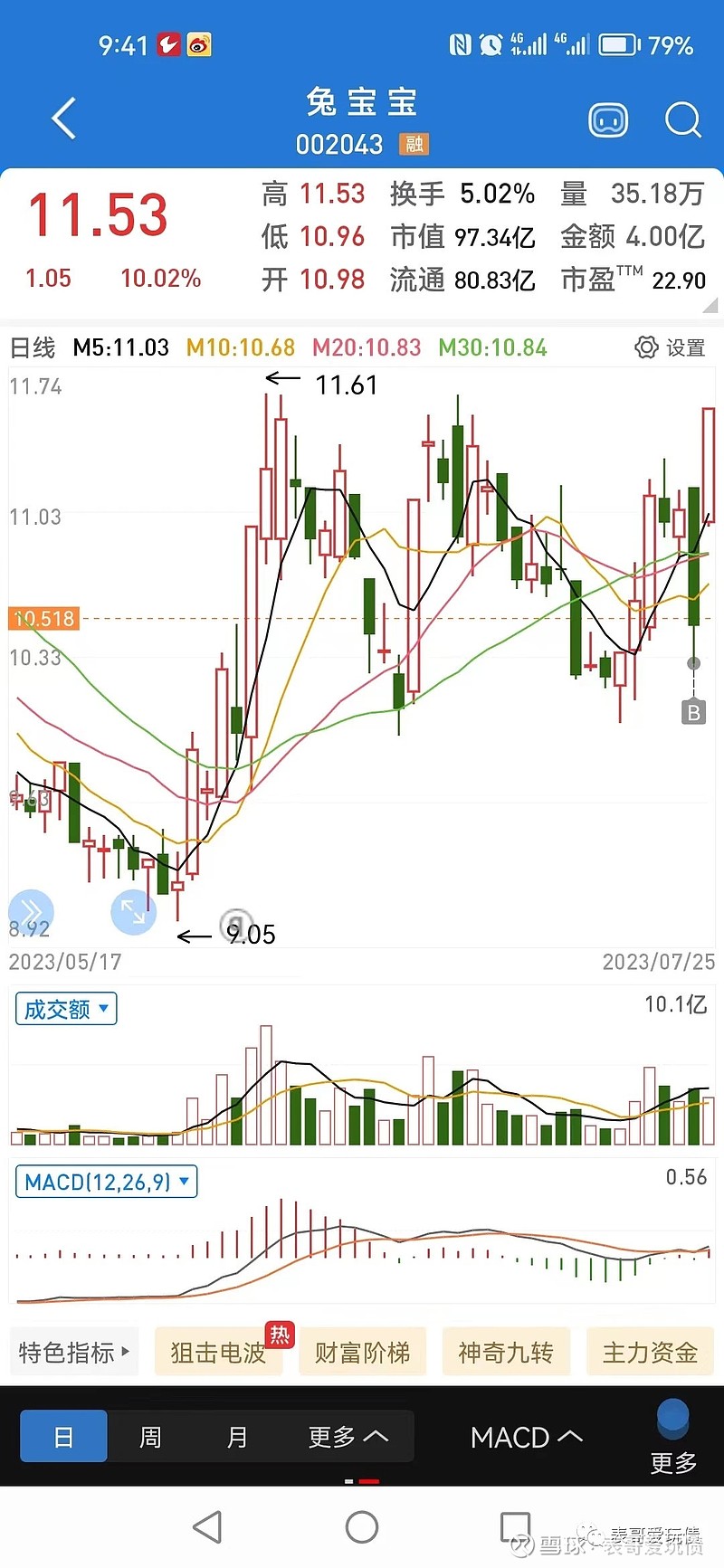Expand 更多 chart period options

(x=348, y=1437)
